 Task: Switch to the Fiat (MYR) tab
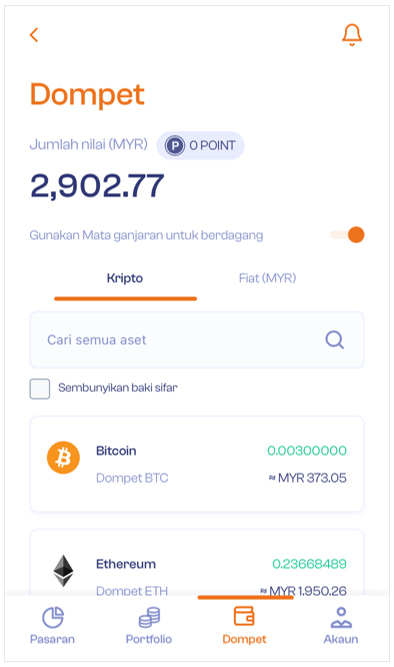(x=267, y=279)
